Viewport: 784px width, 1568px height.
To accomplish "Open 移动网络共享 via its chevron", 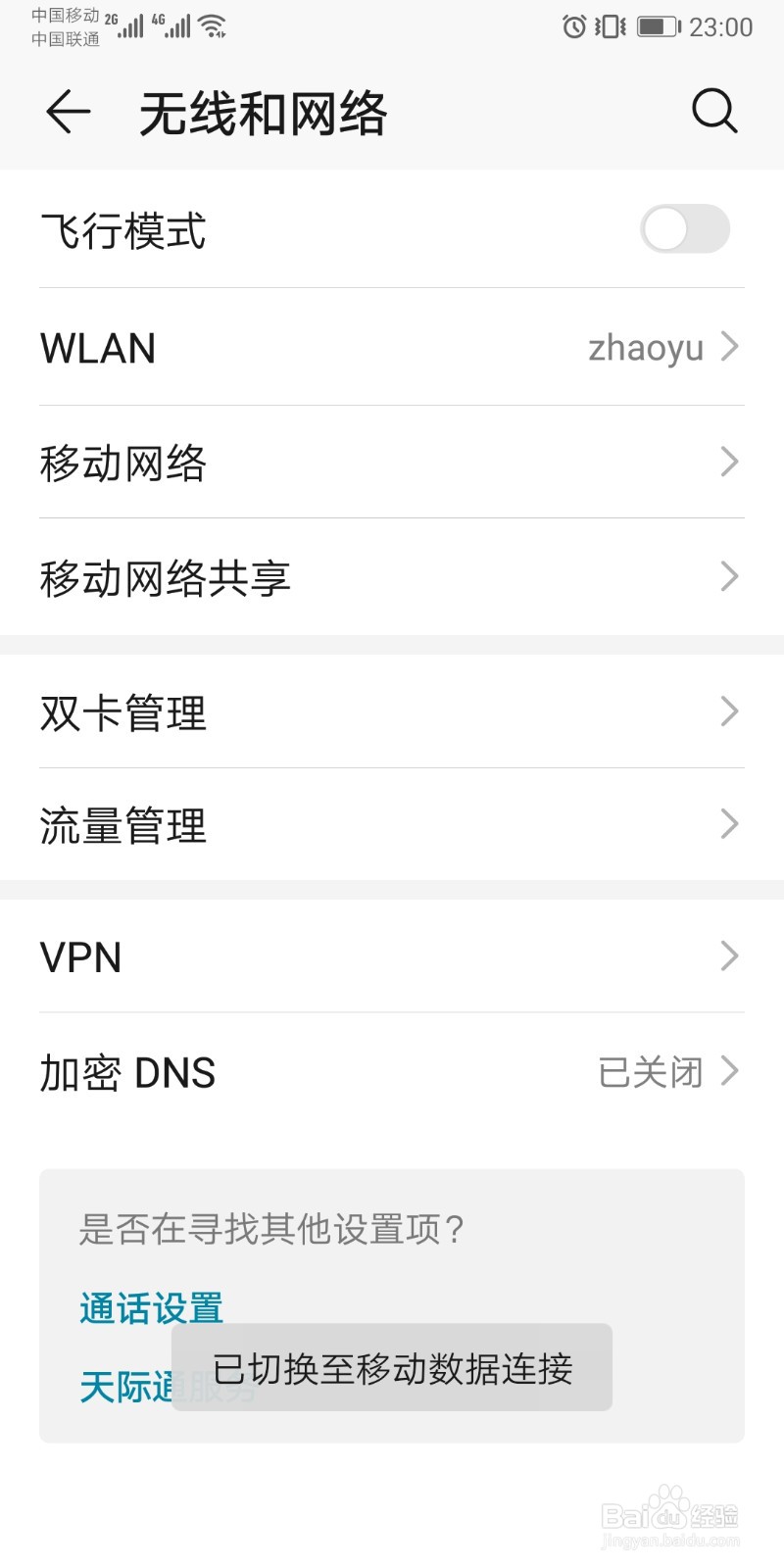I will point(729,577).
